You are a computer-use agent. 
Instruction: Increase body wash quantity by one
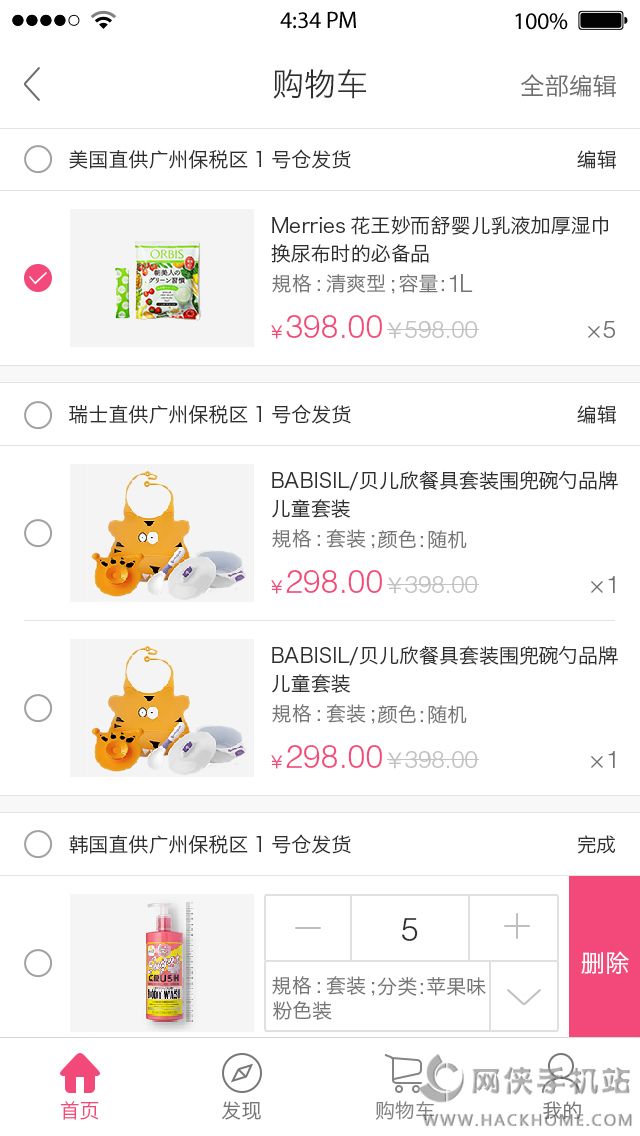click(516, 929)
